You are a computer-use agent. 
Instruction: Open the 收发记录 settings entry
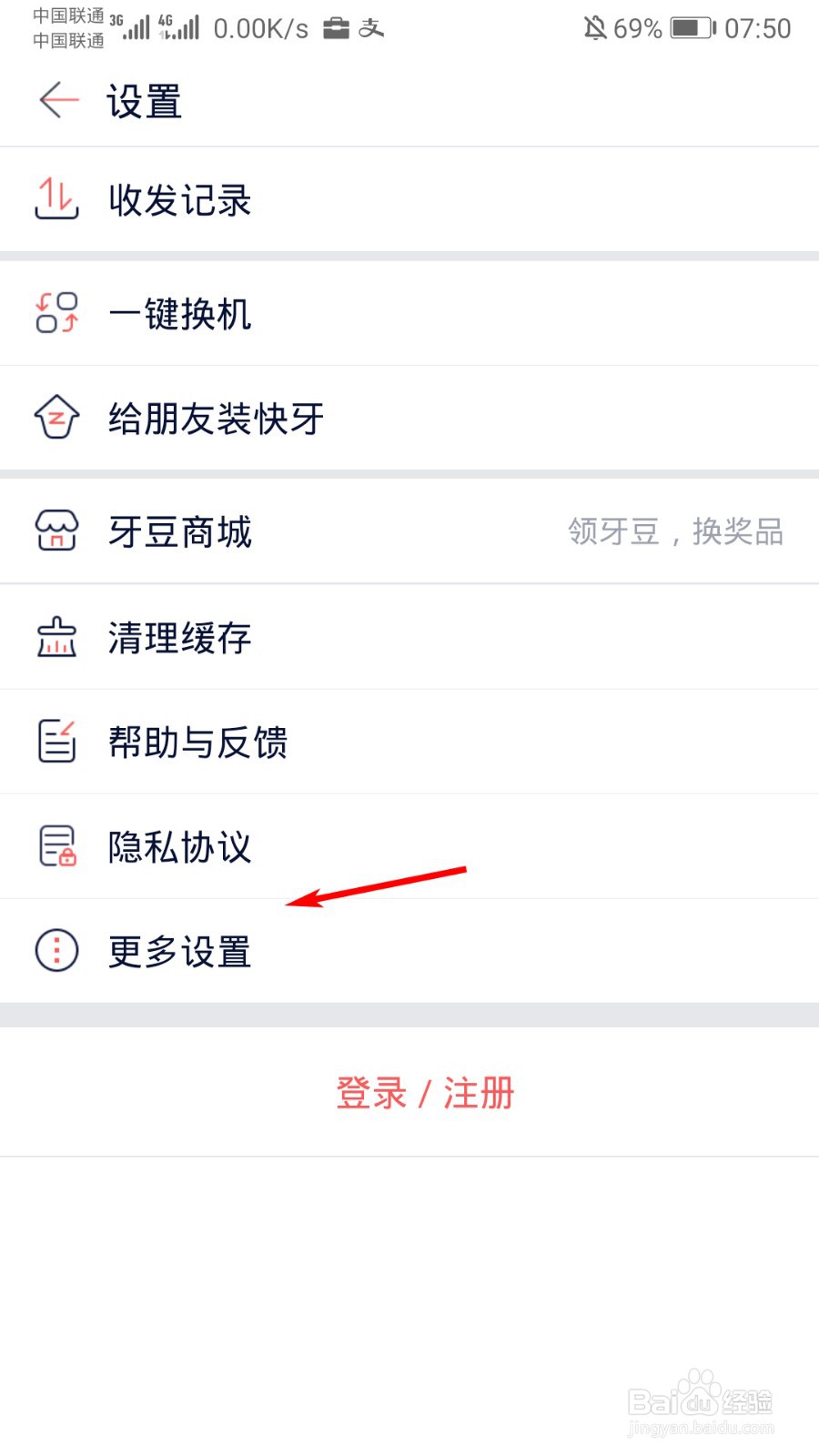[x=180, y=200]
